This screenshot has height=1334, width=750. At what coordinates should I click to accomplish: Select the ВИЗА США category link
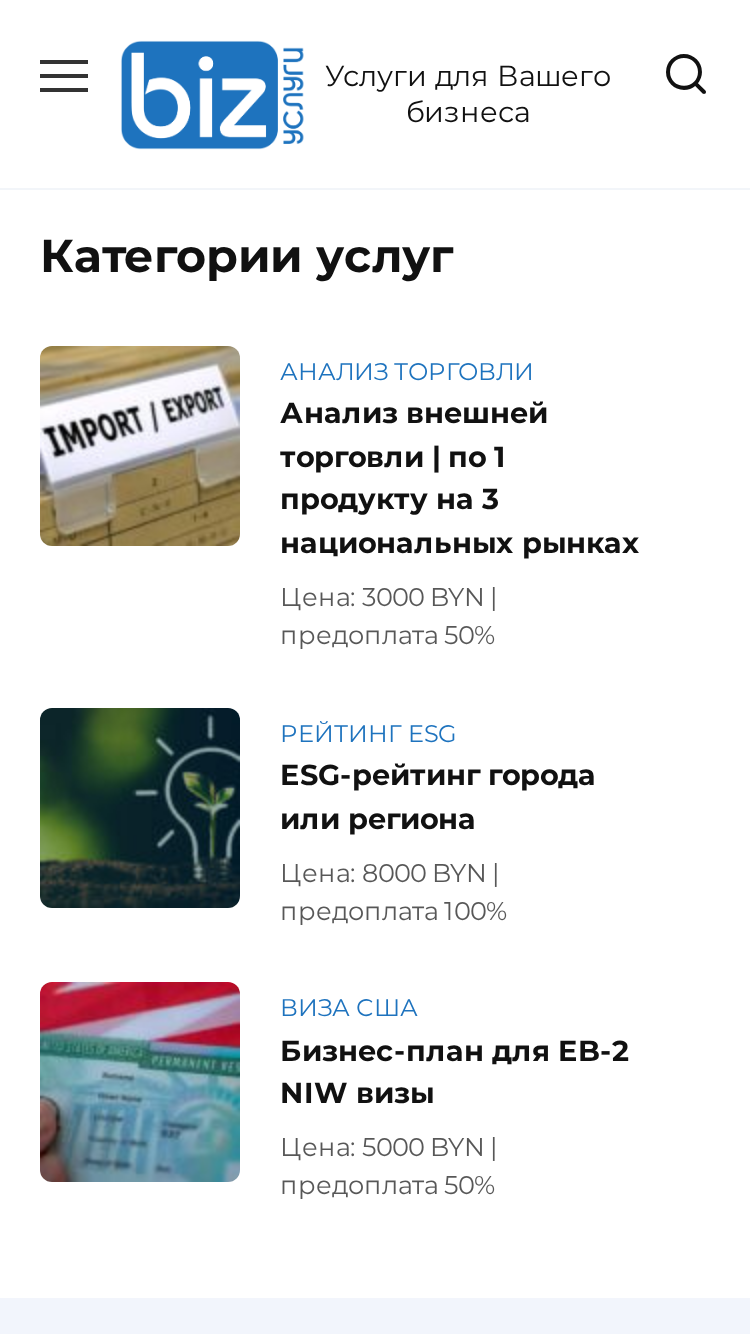click(x=349, y=1008)
